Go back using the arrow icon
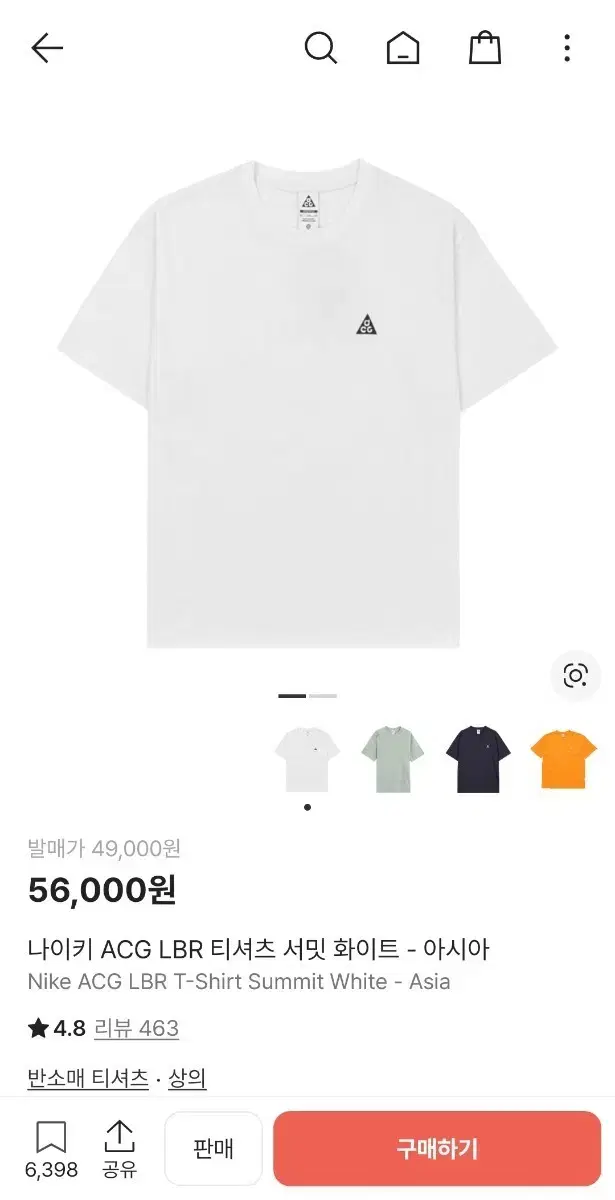The height and width of the screenshot is (1200, 615). click(x=47, y=48)
